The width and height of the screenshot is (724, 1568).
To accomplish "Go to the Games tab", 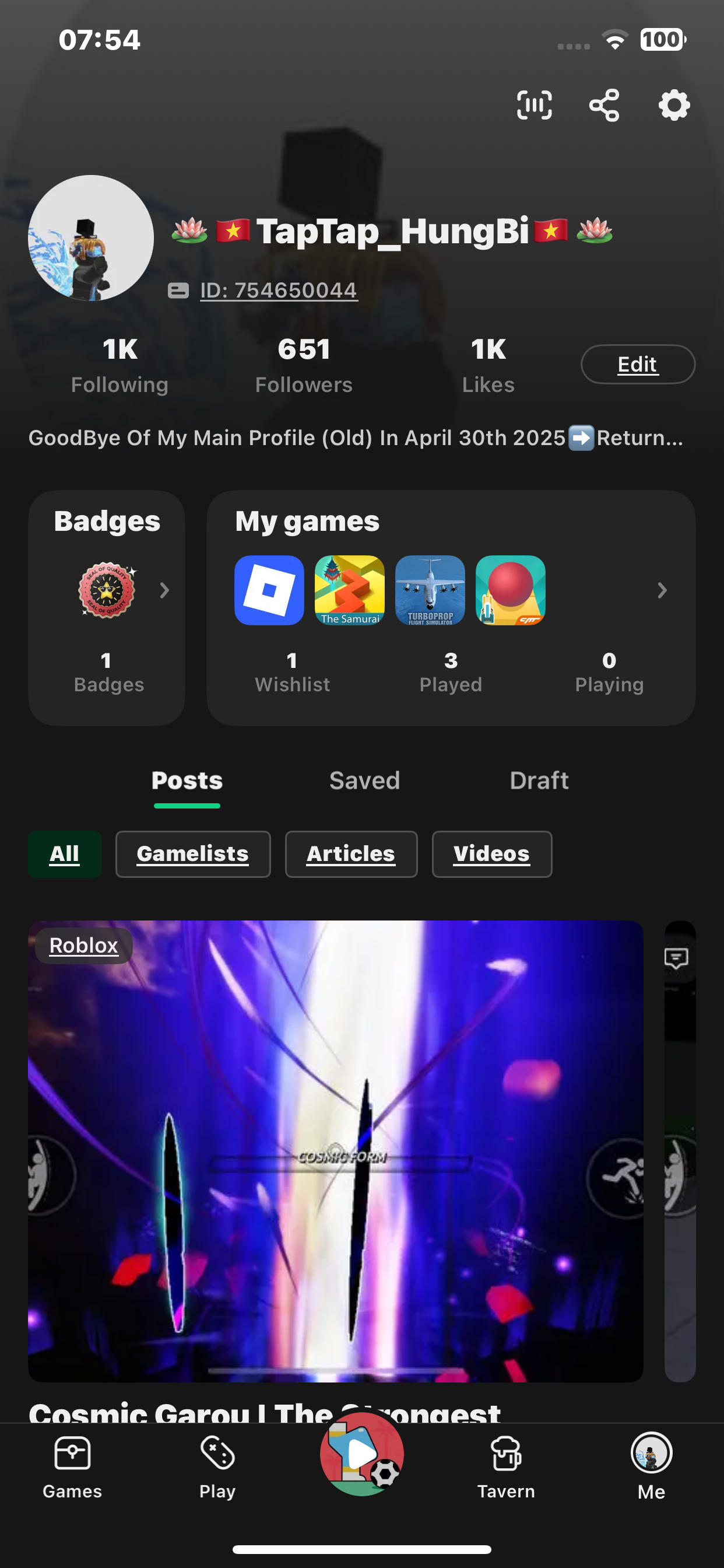I will click(72, 1468).
